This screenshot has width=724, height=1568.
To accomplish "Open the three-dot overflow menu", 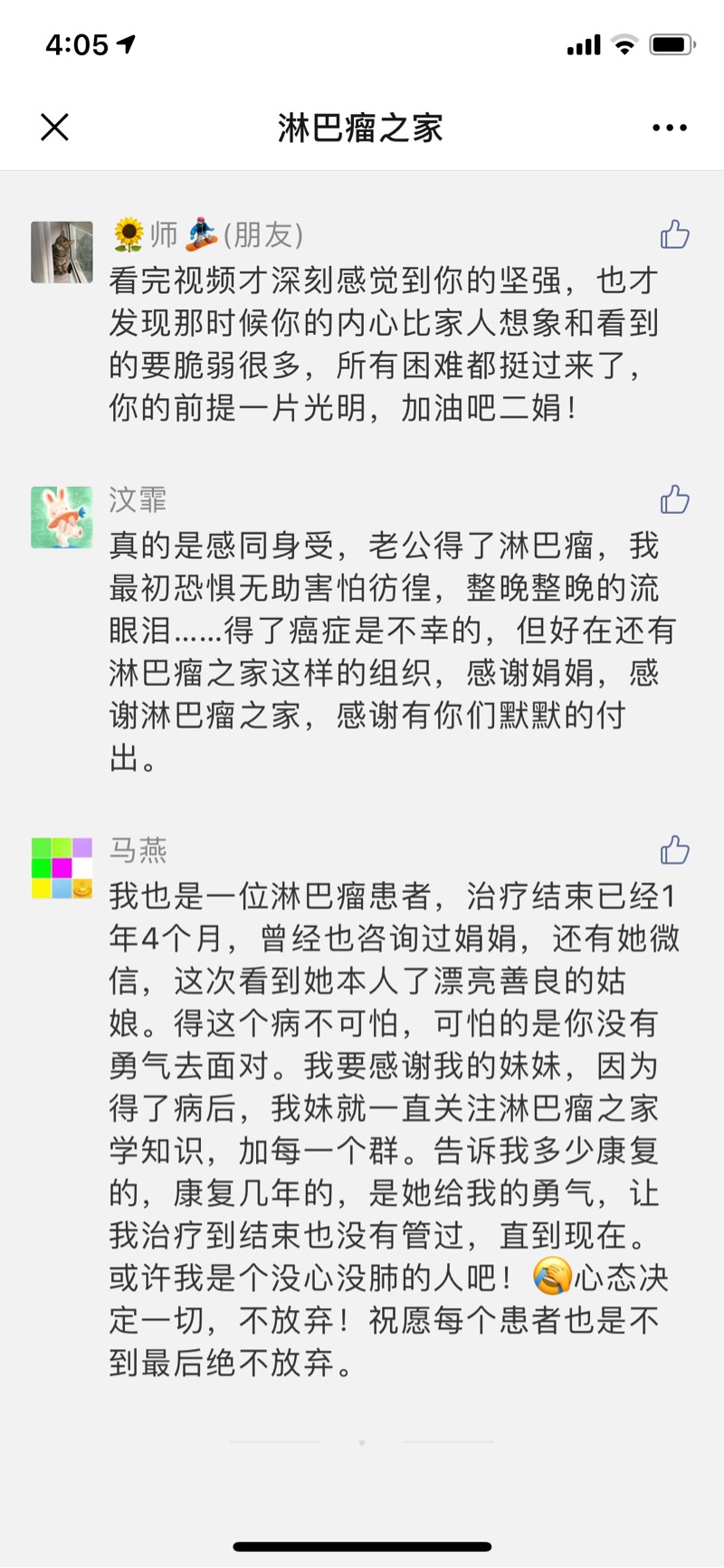I will pyautogui.click(x=669, y=128).
